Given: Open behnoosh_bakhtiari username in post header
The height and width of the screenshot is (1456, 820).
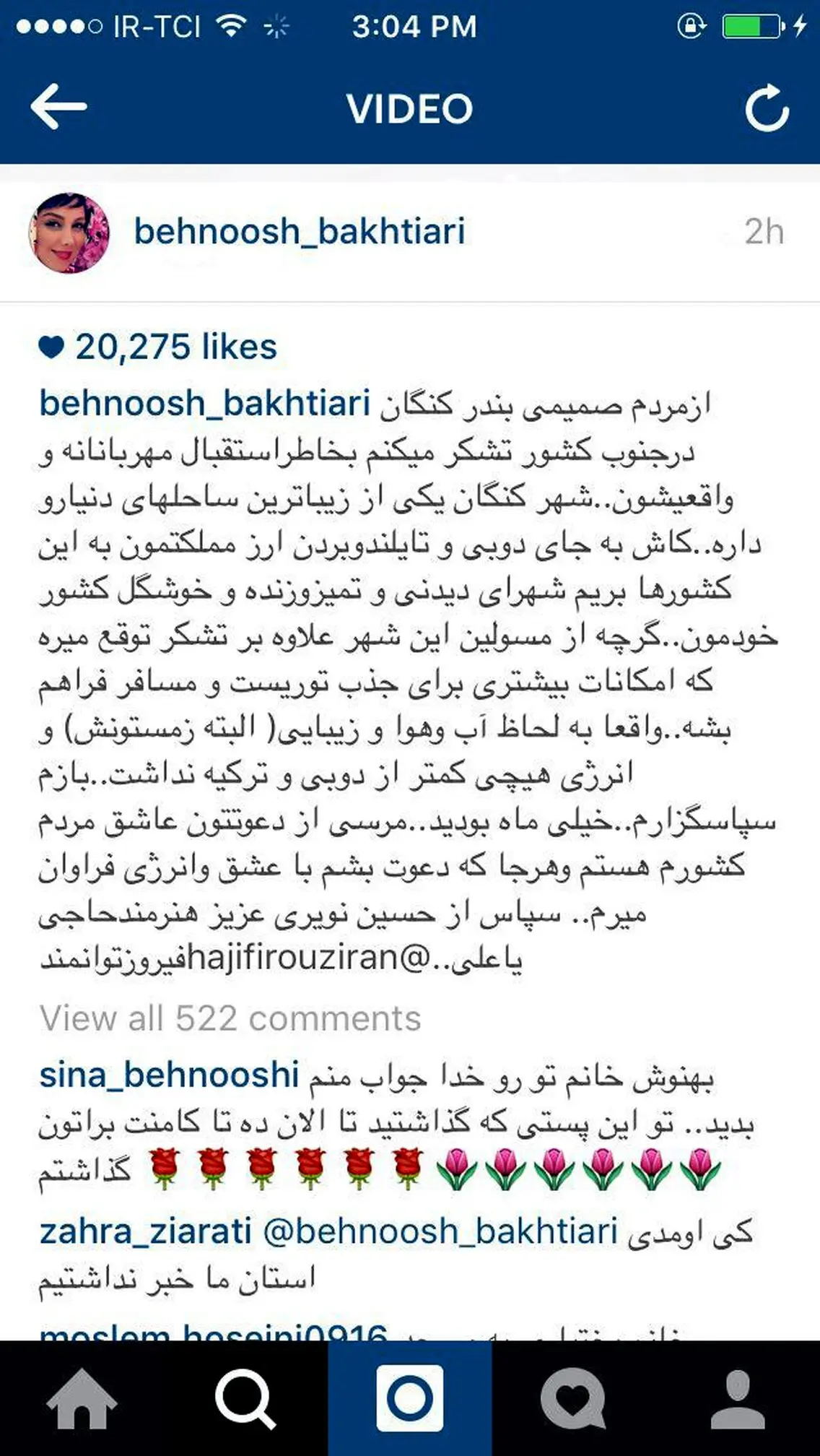Looking at the screenshot, I should click(x=300, y=232).
